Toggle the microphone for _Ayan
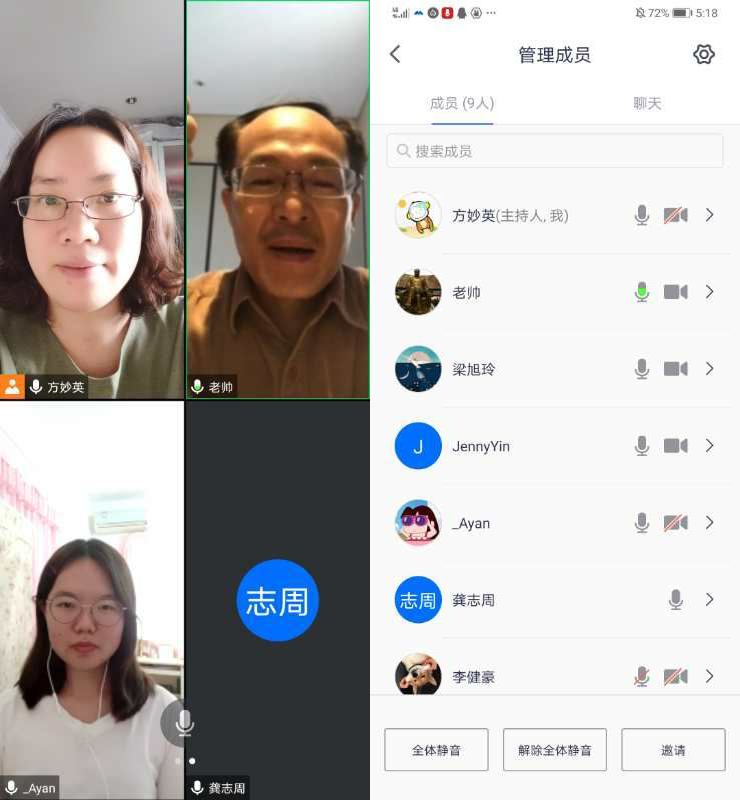740x800 pixels. point(642,523)
